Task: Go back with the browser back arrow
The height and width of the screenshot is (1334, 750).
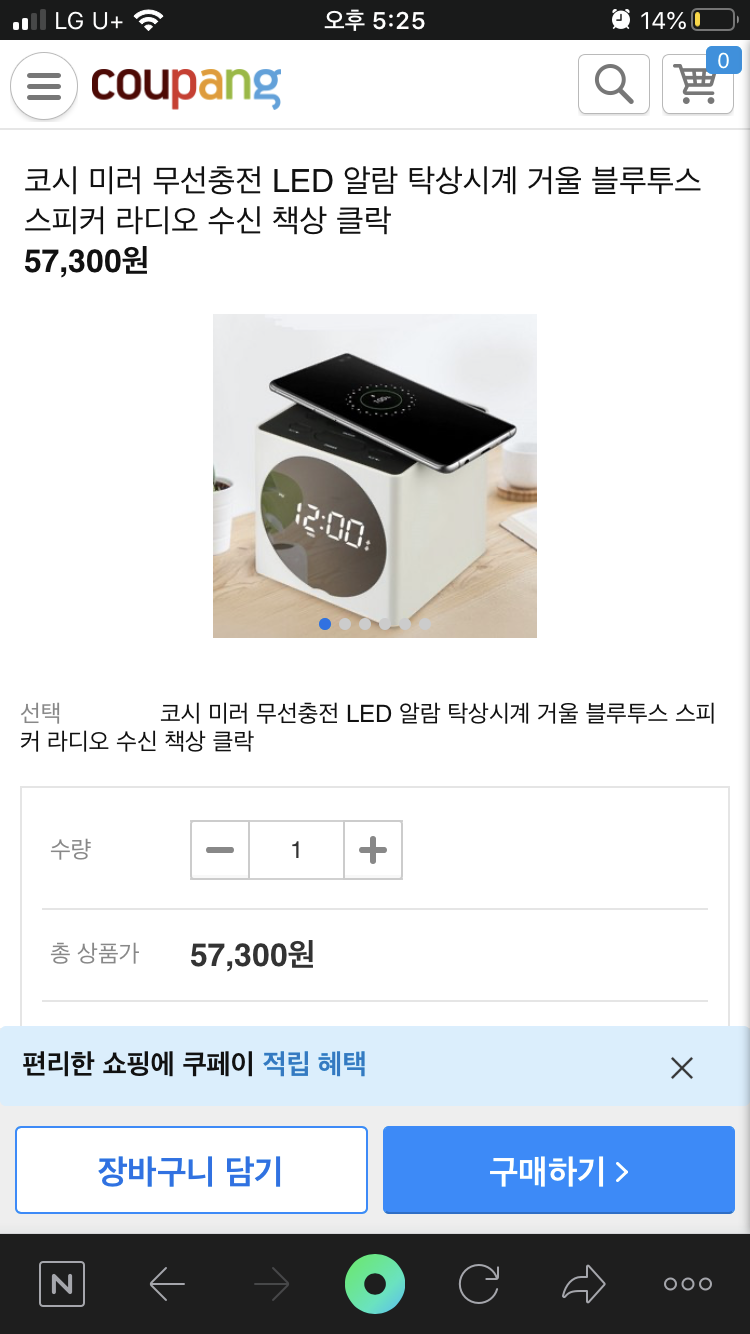Action: tap(167, 1284)
